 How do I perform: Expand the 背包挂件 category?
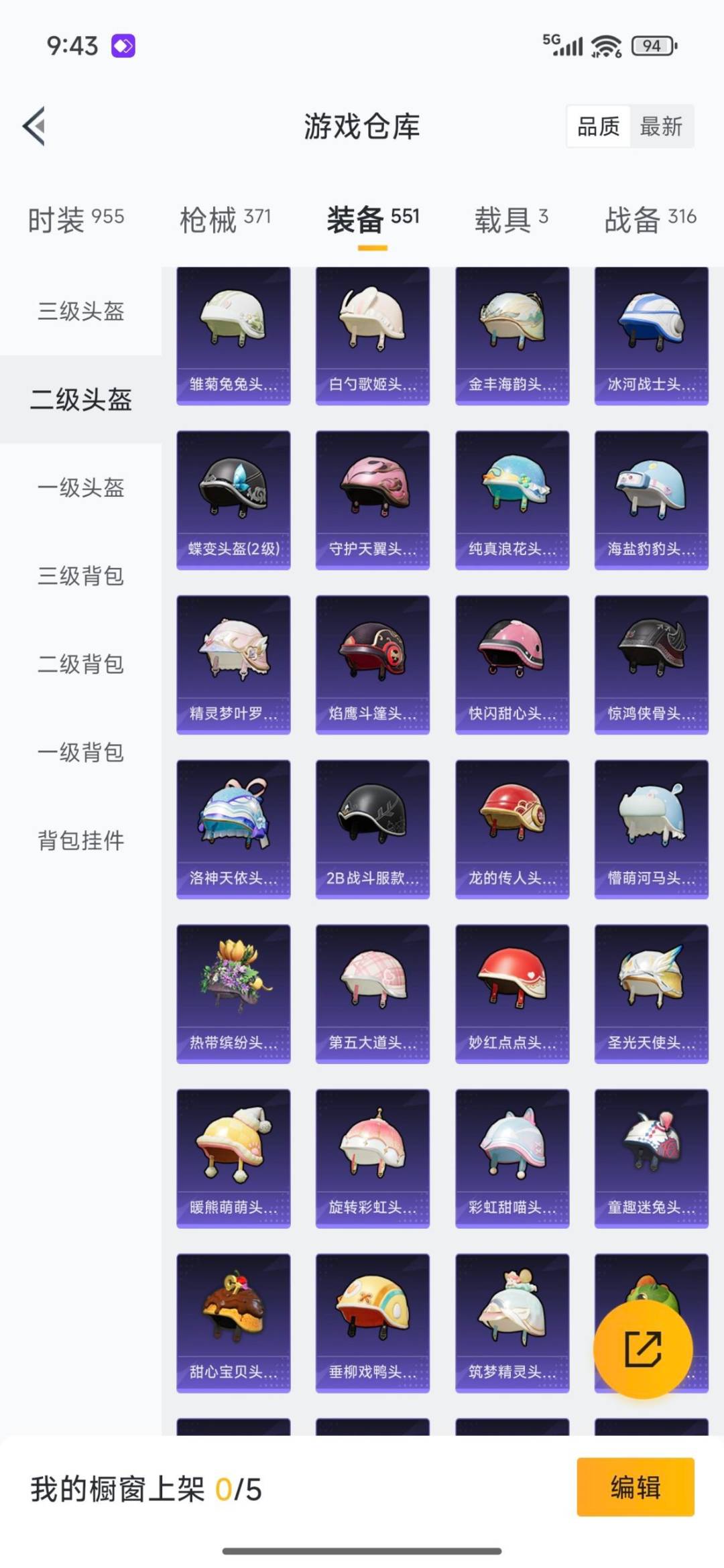tap(82, 841)
